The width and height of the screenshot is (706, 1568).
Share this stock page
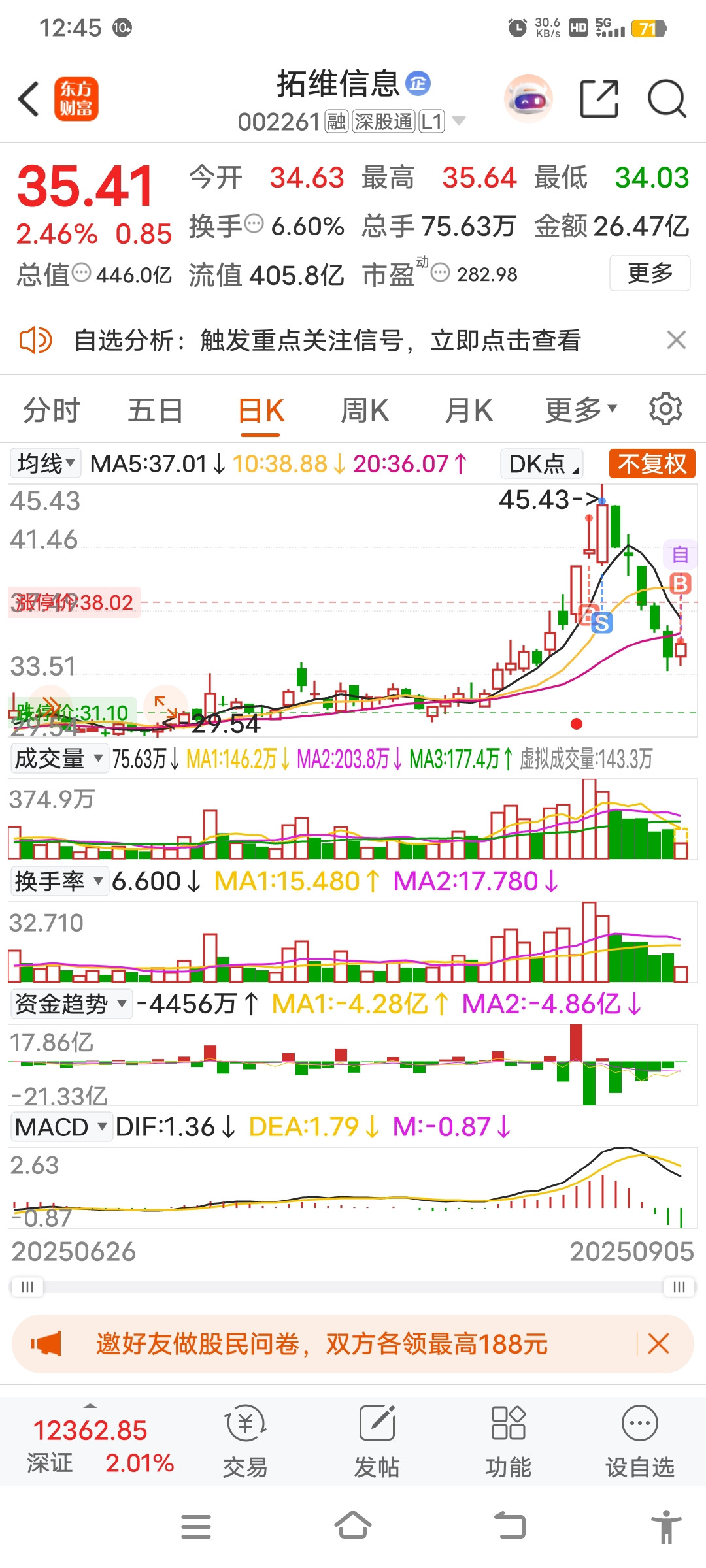599,99
